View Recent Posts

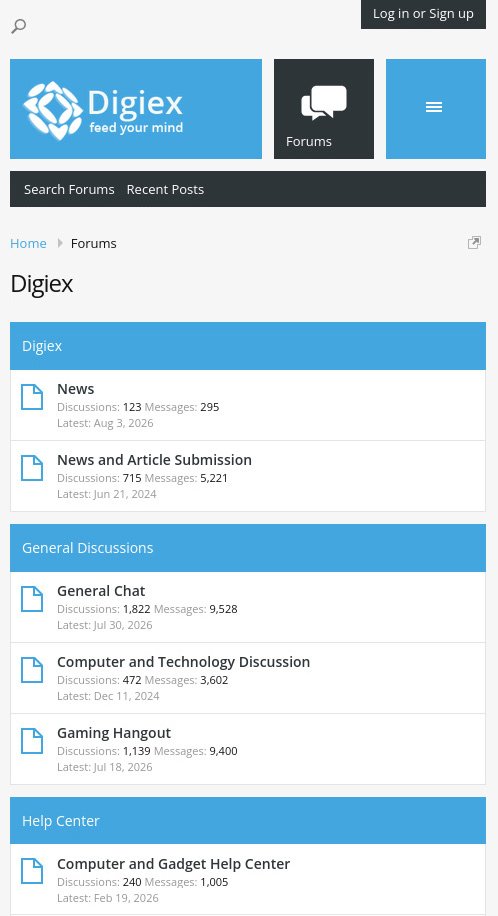pos(165,189)
